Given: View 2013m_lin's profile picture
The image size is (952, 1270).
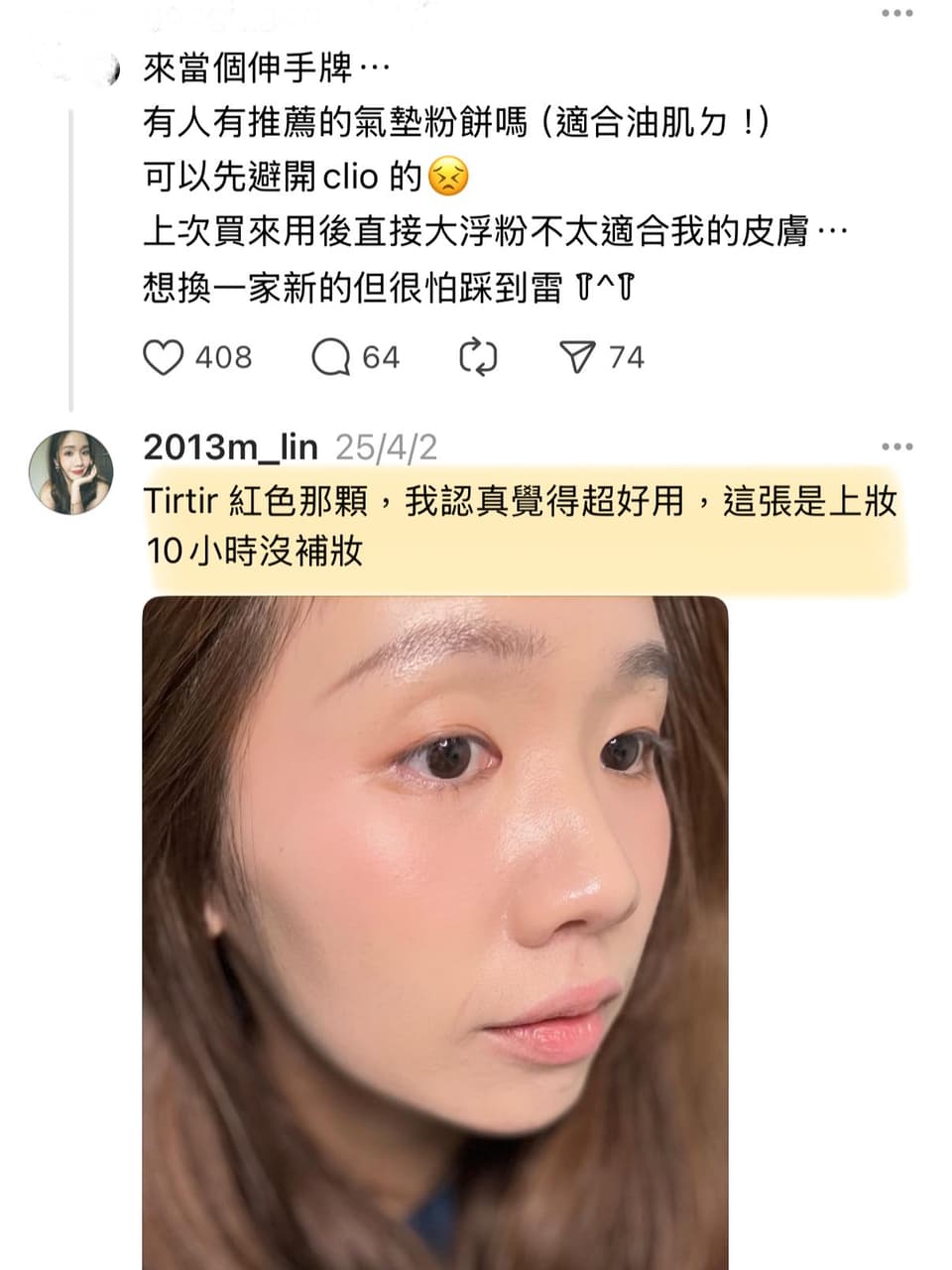Looking at the screenshot, I should click(x=70, y=472).
